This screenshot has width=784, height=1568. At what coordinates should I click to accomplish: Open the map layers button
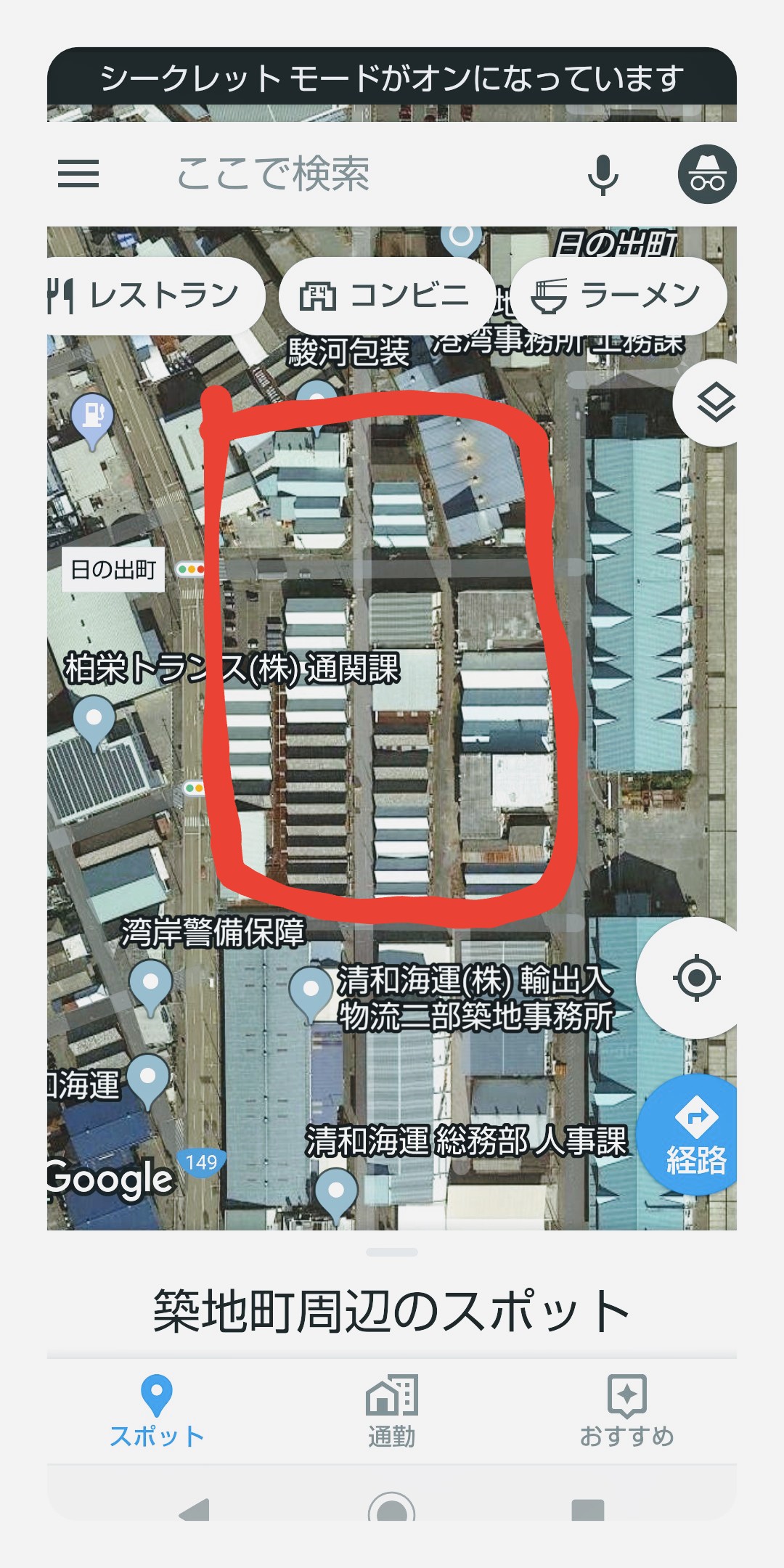pyautogui.click(x=715, y=403)
